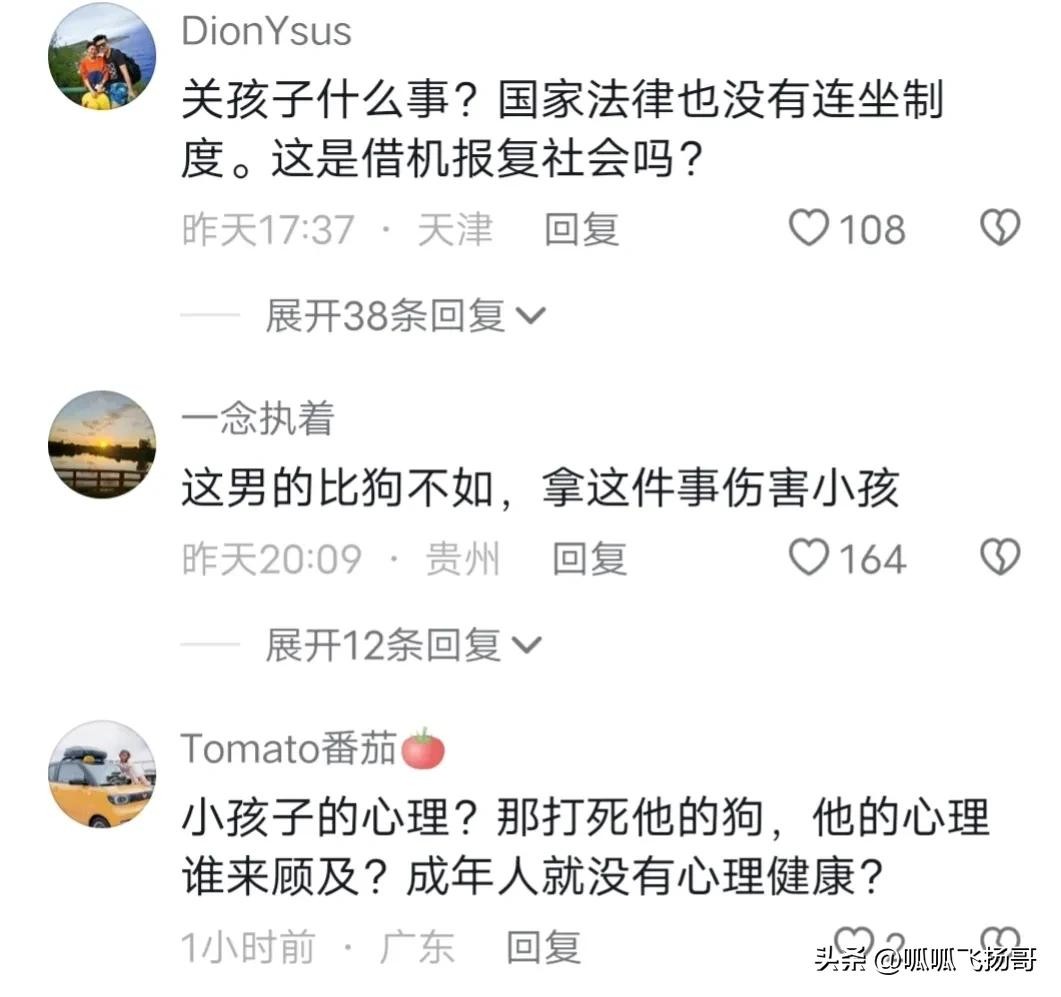Image resolution: width=1061 pixels, height=997 pixels.
Task: Dislike DionYsus's comment
Action: coord(998,229)
